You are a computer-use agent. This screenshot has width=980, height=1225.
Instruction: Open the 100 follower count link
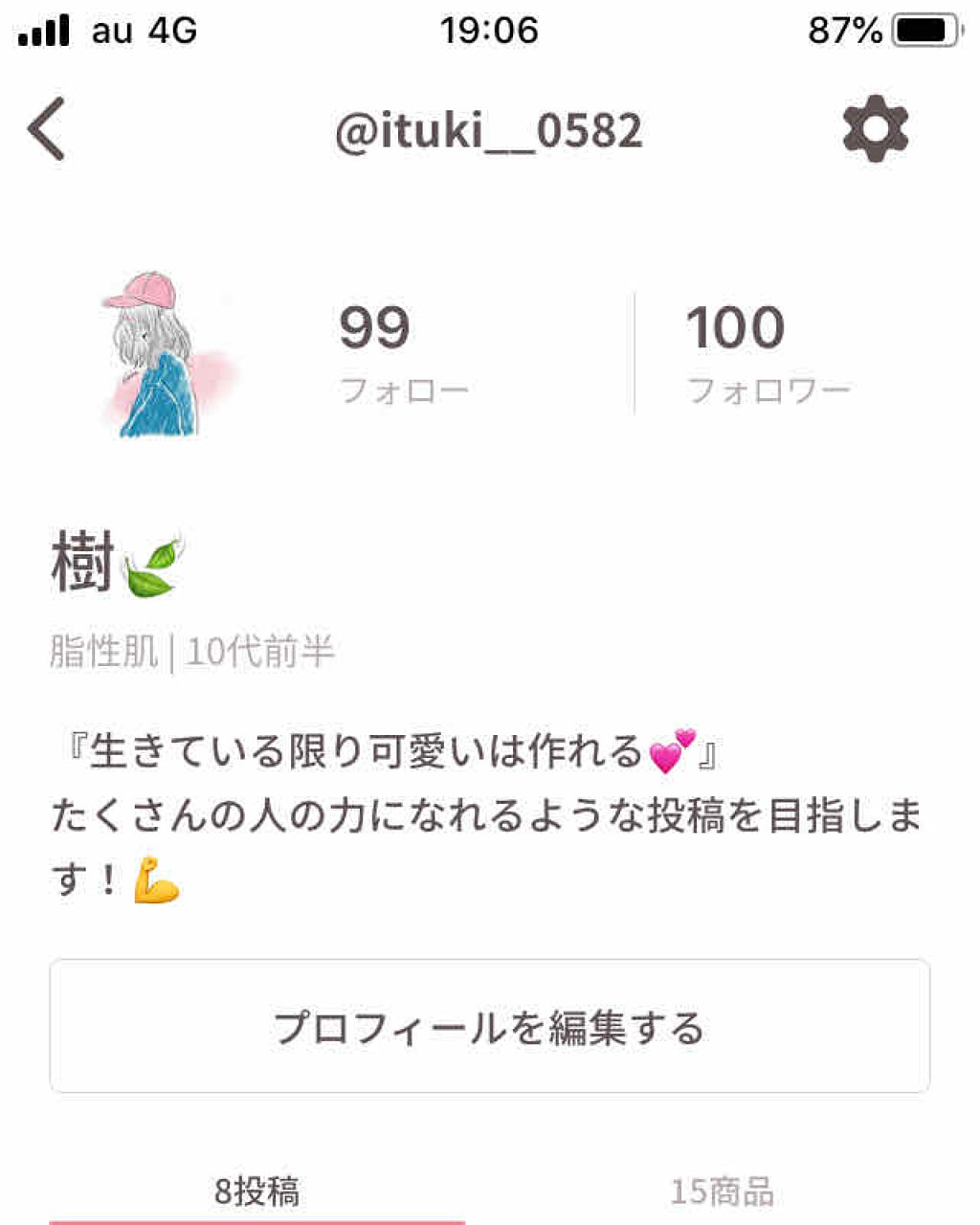(735, 326)
